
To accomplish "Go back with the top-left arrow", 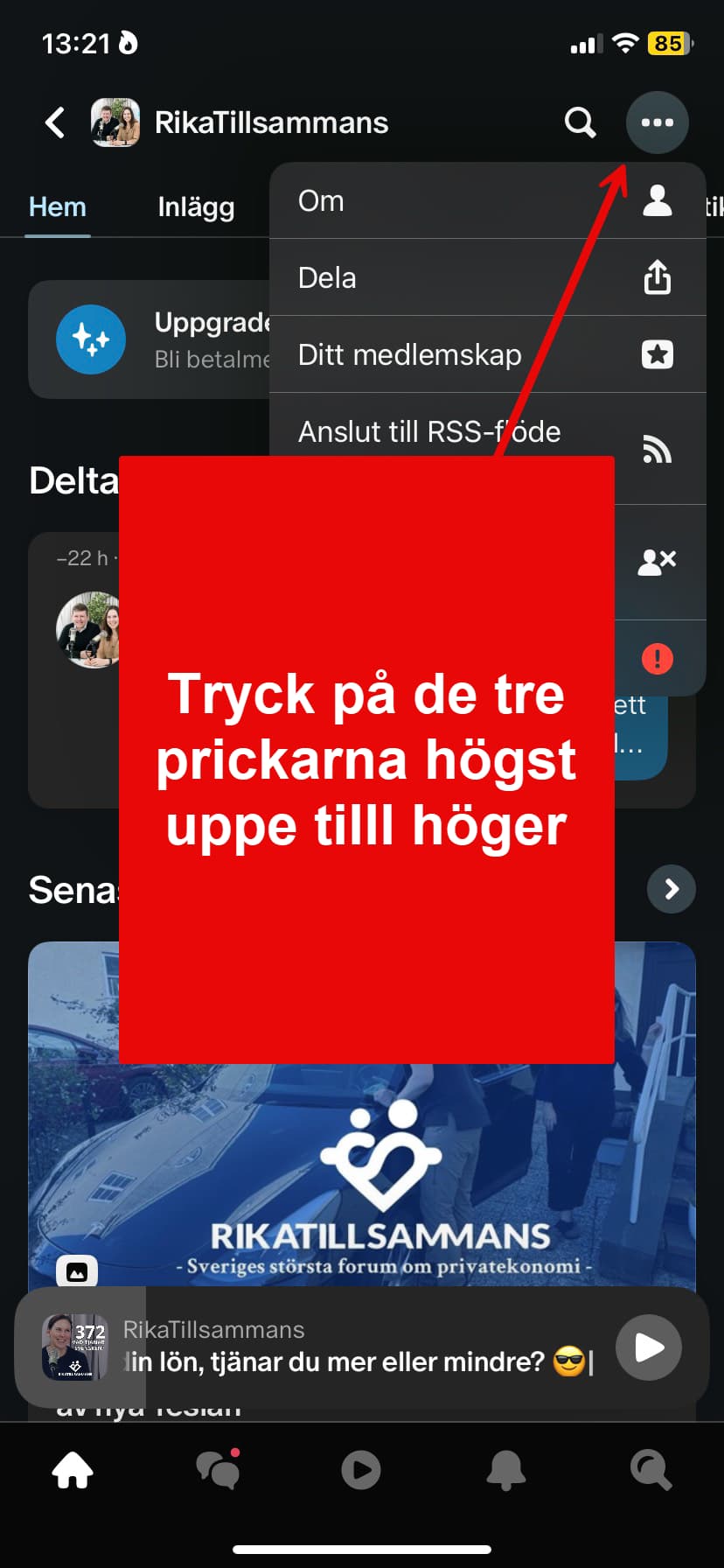I will point(55,122).
